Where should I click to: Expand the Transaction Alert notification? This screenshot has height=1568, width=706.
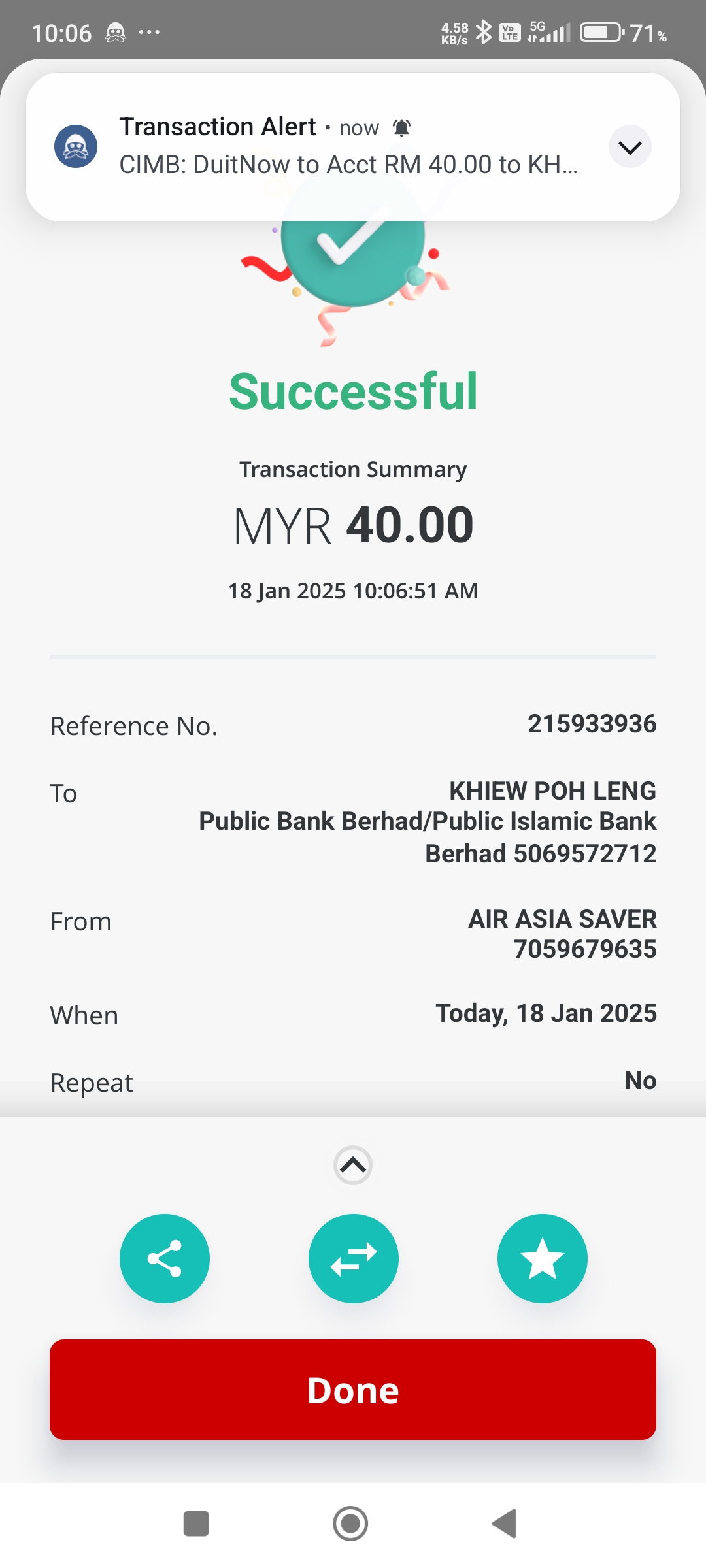630,147
